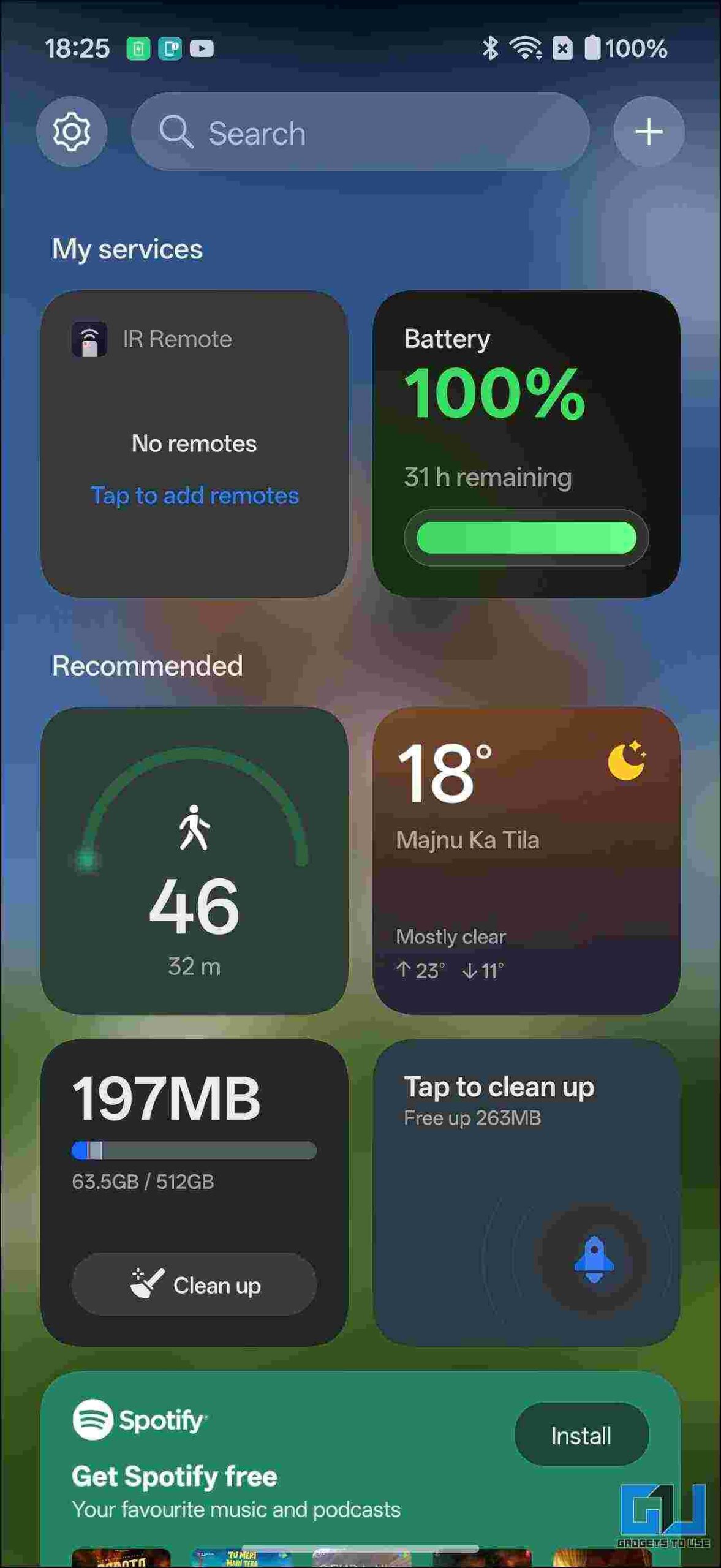Open the step counter card
721x1568 pixels.
coord(194,861)
